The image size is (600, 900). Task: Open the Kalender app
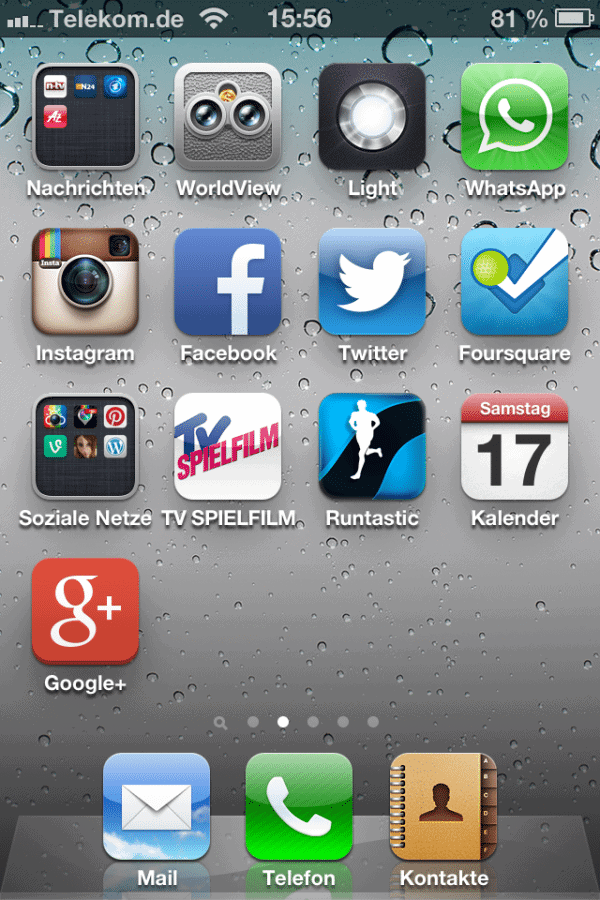click(515, 447)
